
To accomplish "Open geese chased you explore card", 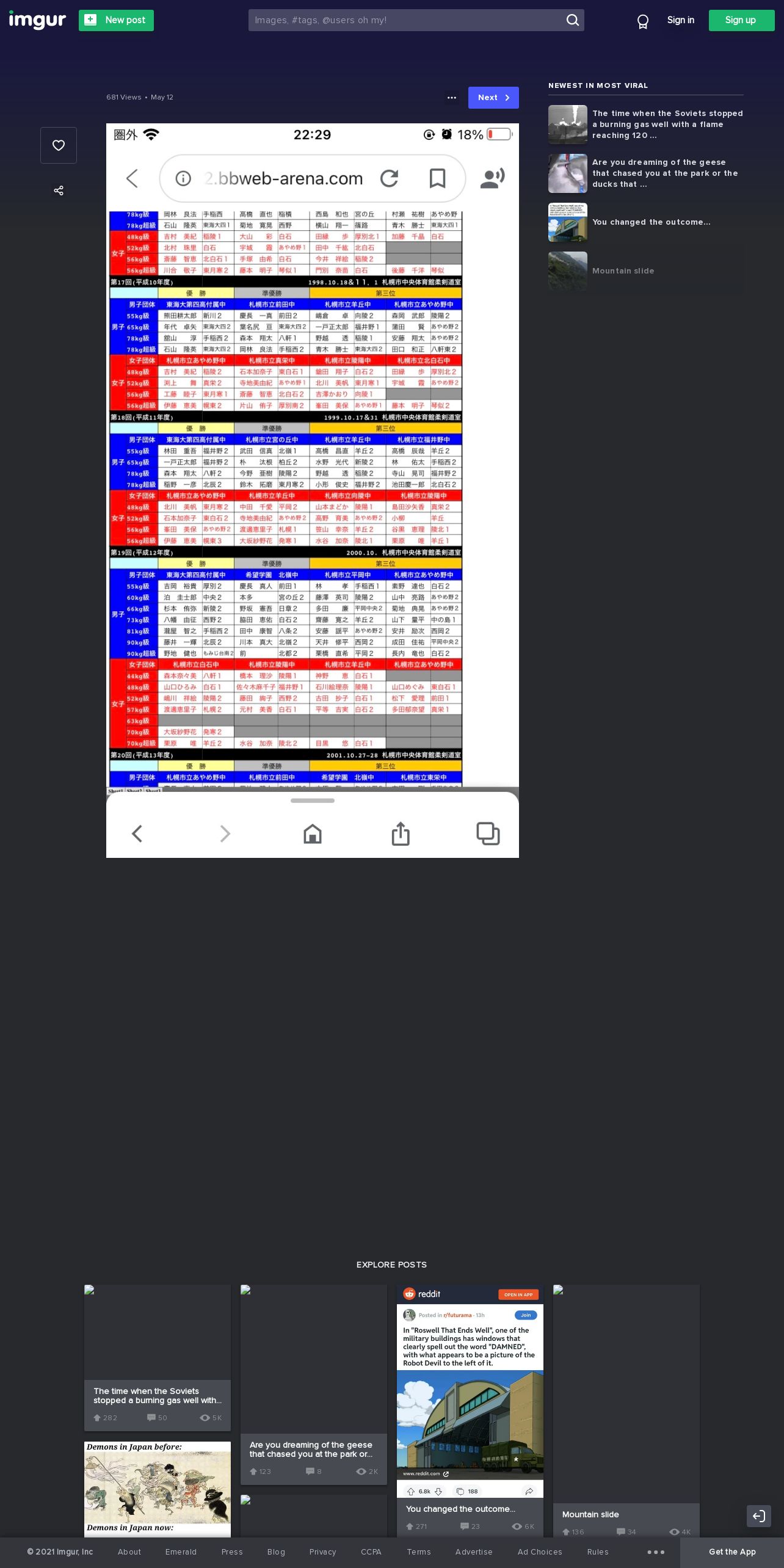I will 314,1385.
